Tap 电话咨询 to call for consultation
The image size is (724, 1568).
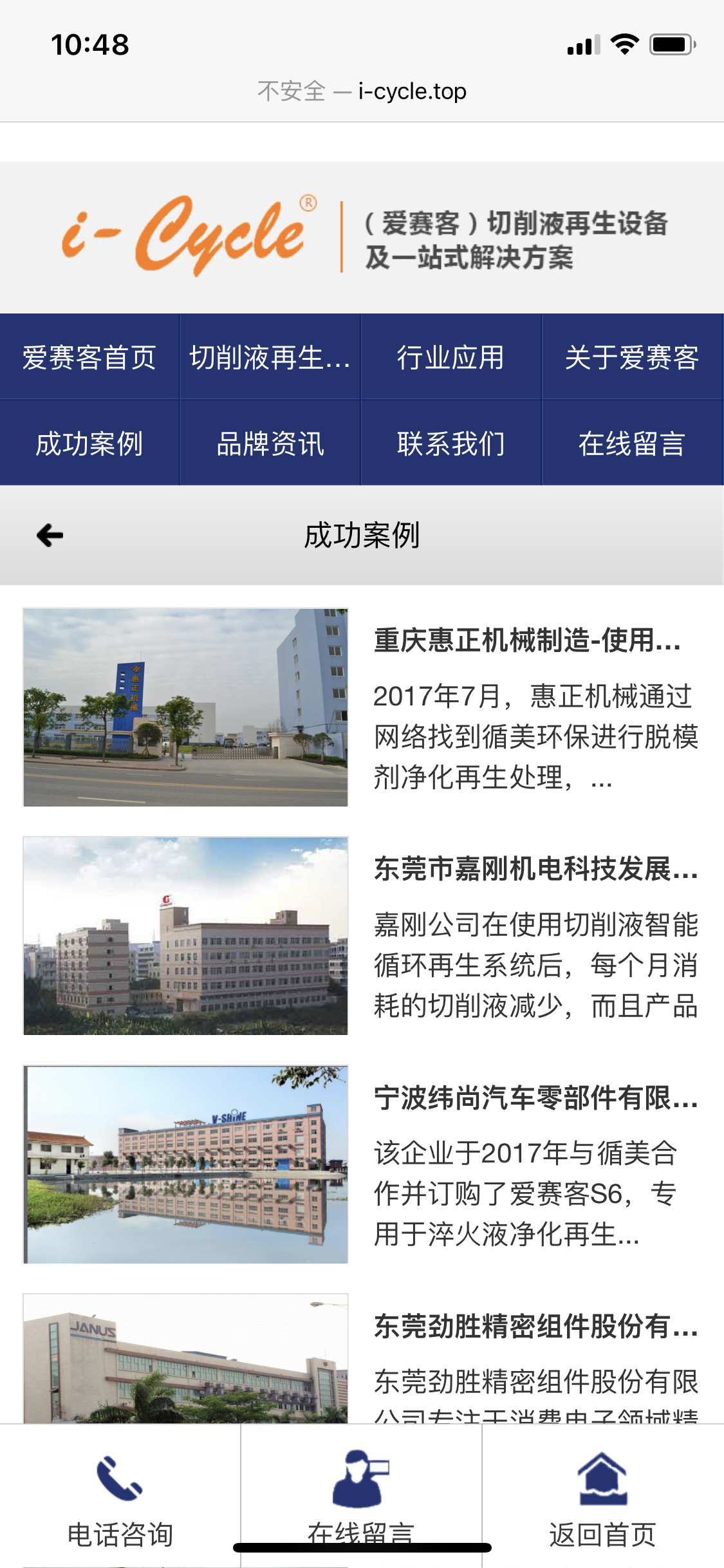(x=120, y=1497)
